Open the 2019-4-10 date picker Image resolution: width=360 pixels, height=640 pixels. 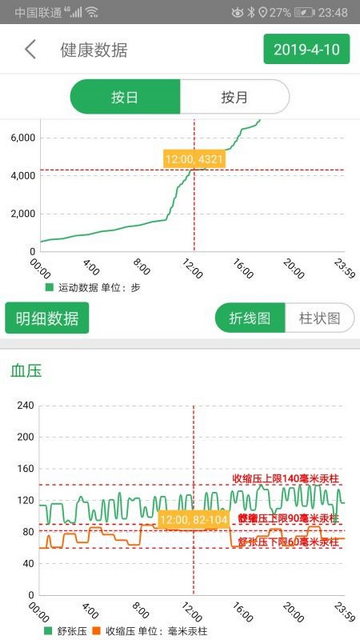tap(307, 49)
